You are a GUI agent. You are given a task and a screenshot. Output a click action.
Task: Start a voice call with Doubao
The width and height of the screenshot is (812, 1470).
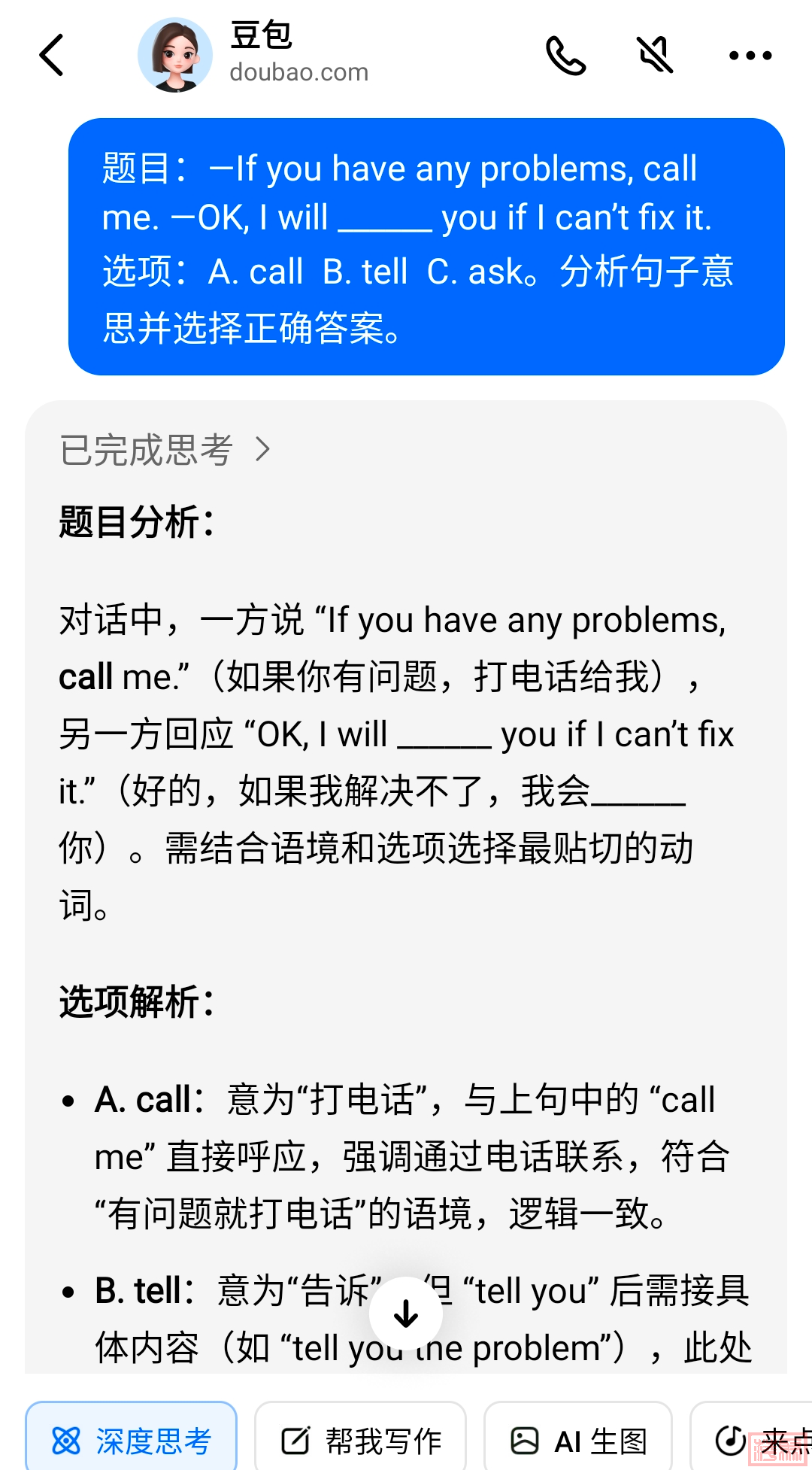[565, 55]
